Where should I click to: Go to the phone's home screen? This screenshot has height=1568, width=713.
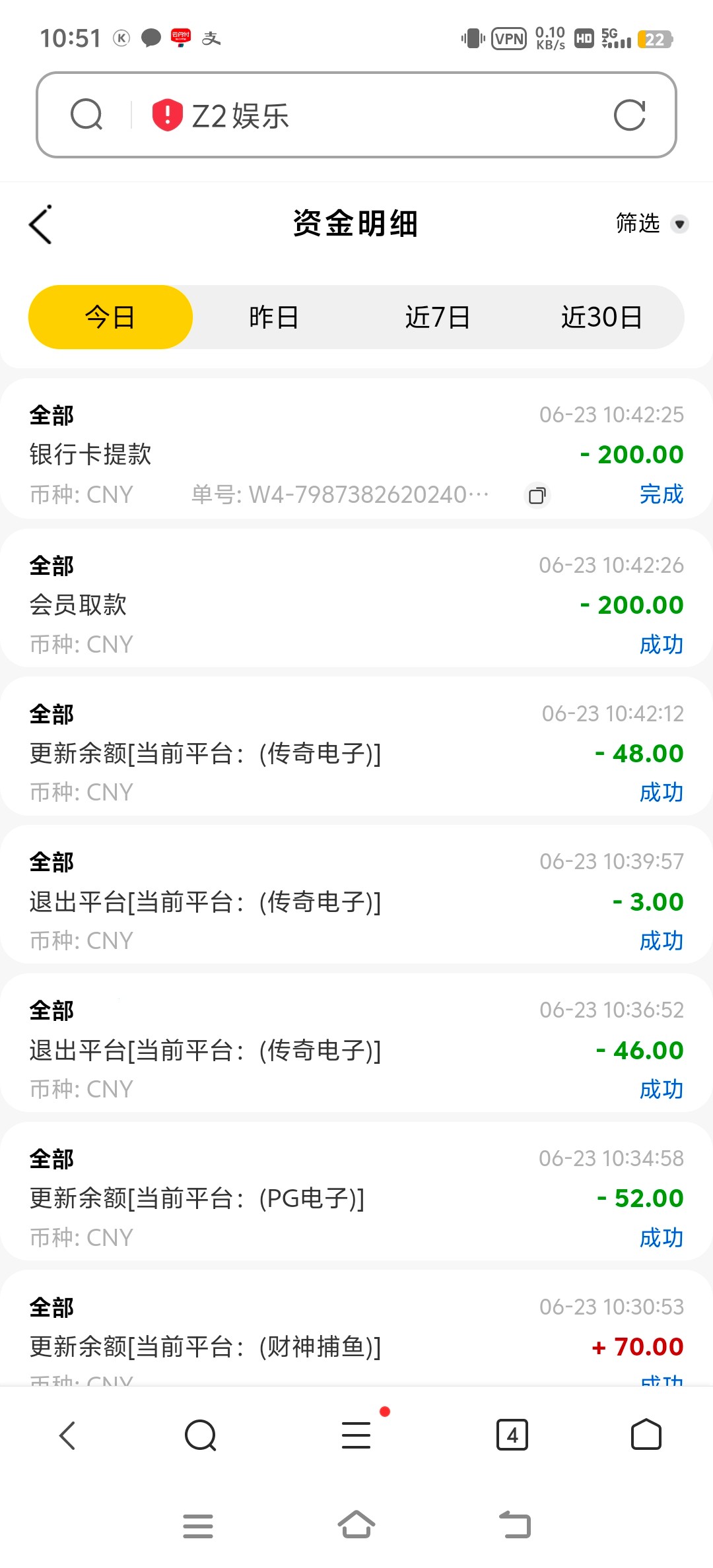[356, 1525]
